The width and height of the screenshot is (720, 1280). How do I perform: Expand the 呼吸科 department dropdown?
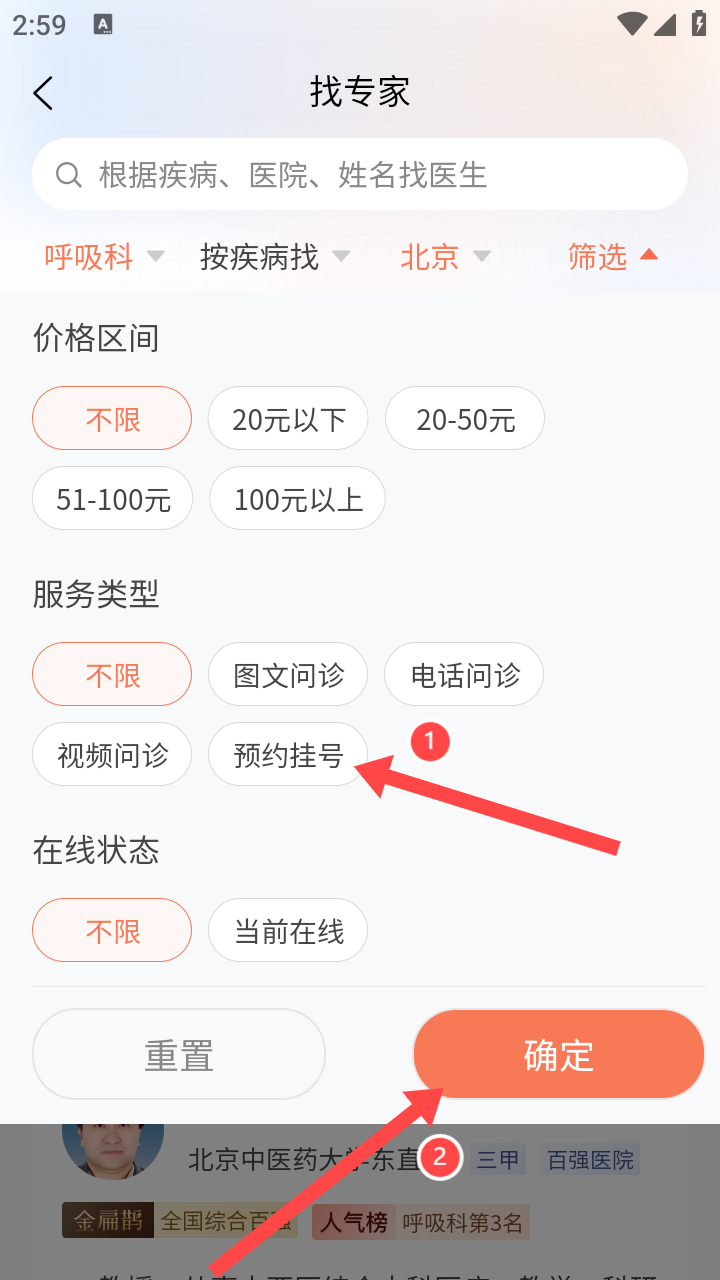pyautogui.click(x=104, y=257)
